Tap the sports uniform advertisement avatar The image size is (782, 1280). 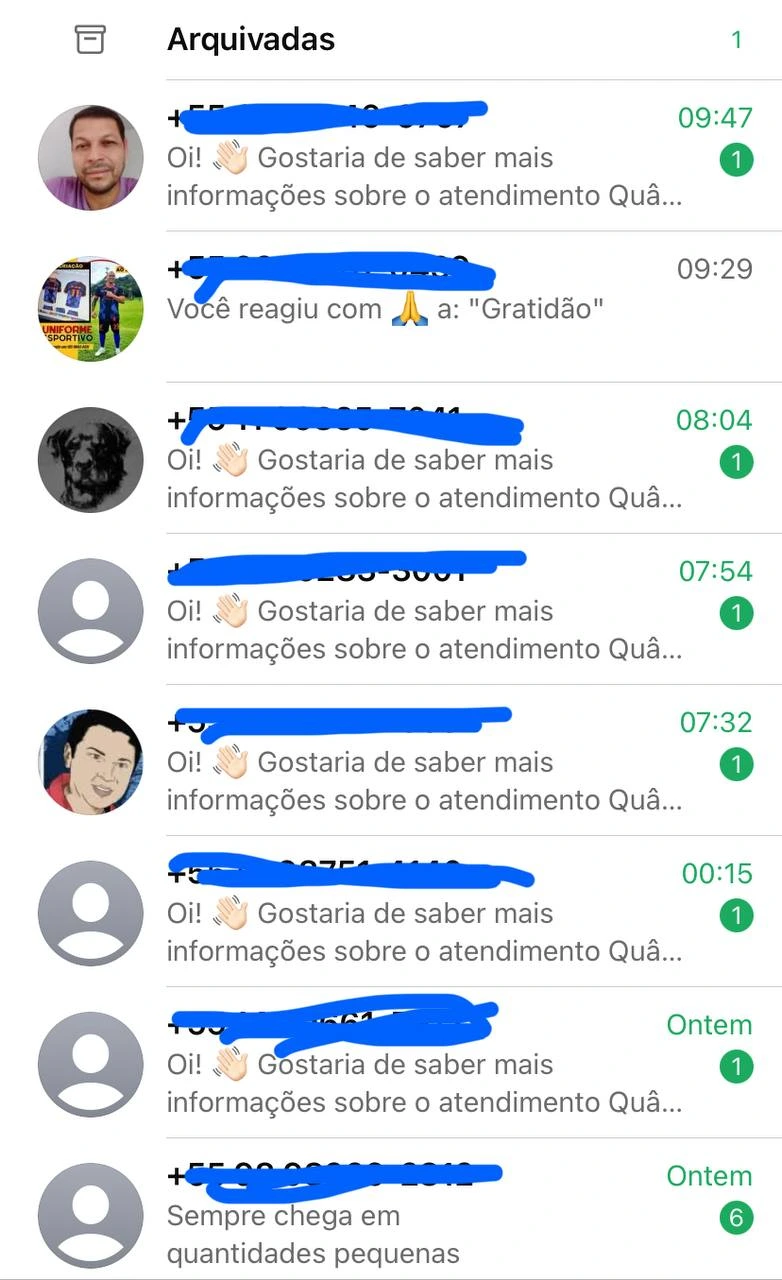(90, 309)
